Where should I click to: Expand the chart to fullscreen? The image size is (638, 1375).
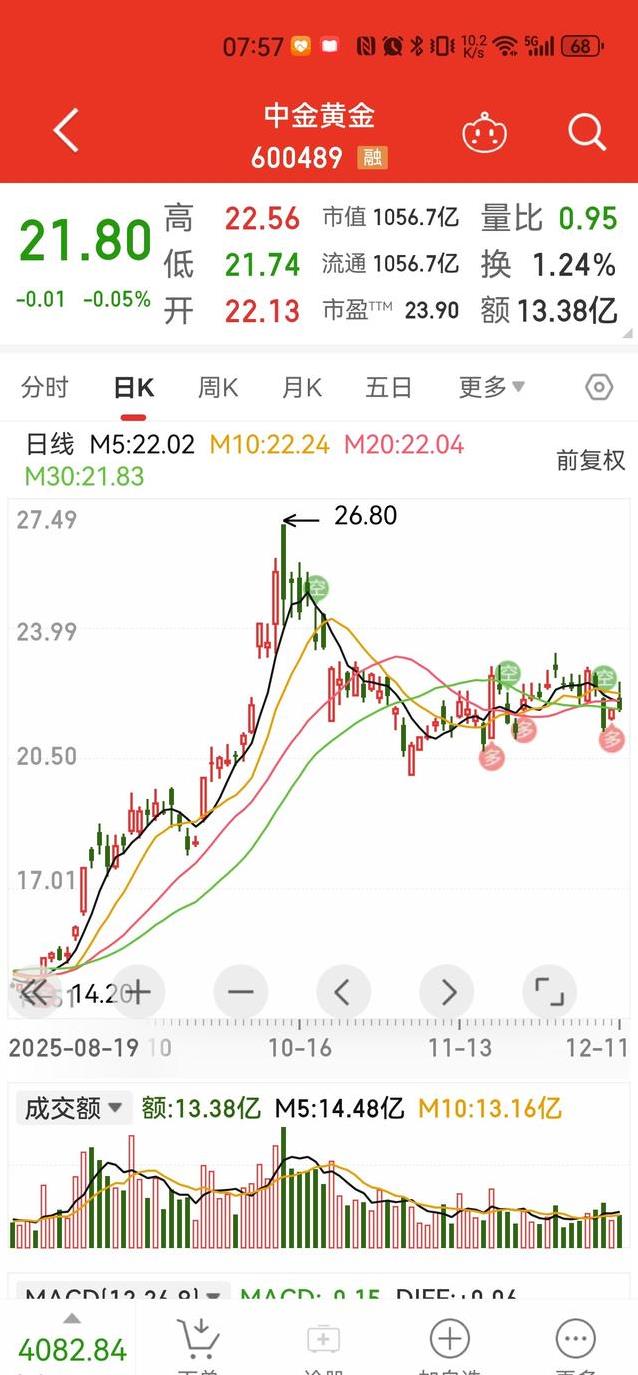pyautogui.click(x=549, y=992)
